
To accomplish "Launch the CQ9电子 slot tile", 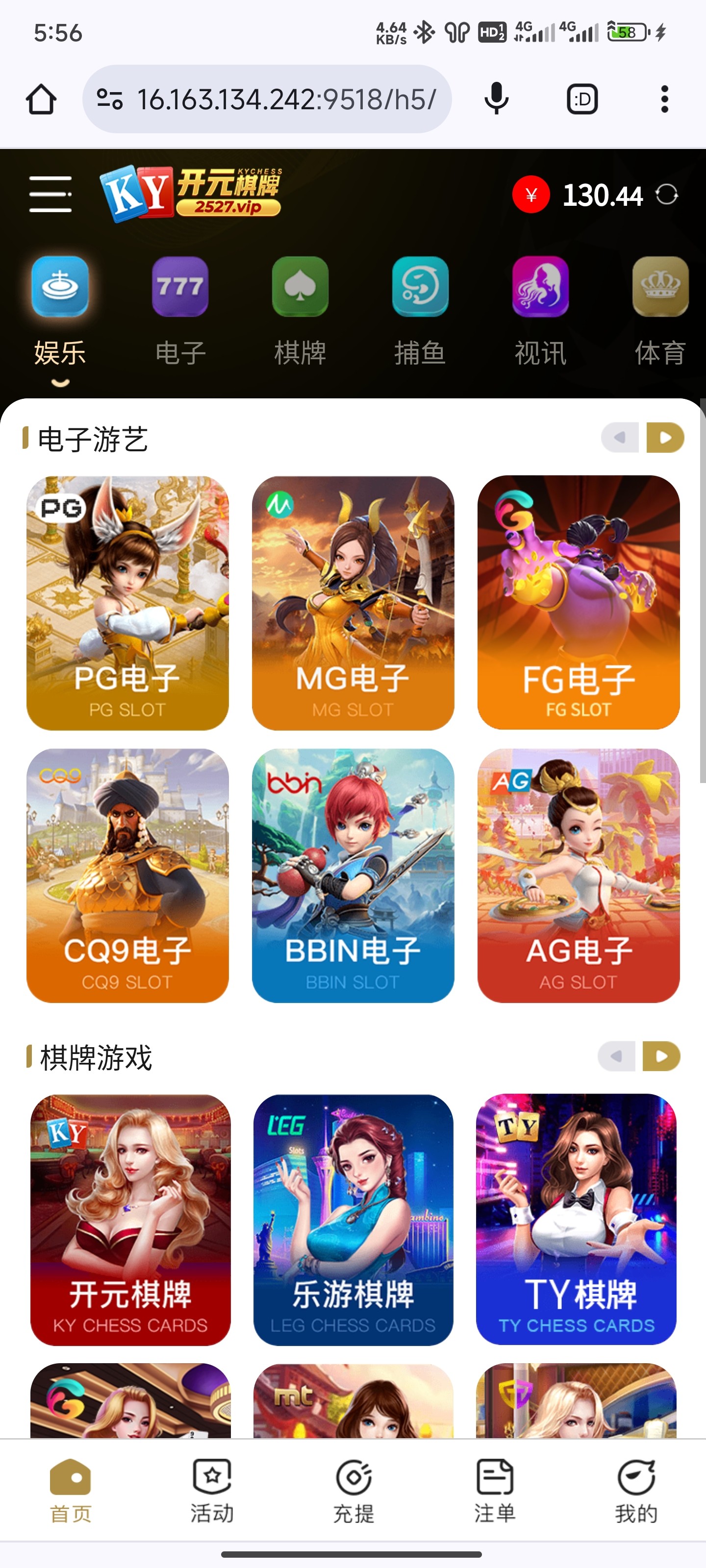I will (128, 875).
